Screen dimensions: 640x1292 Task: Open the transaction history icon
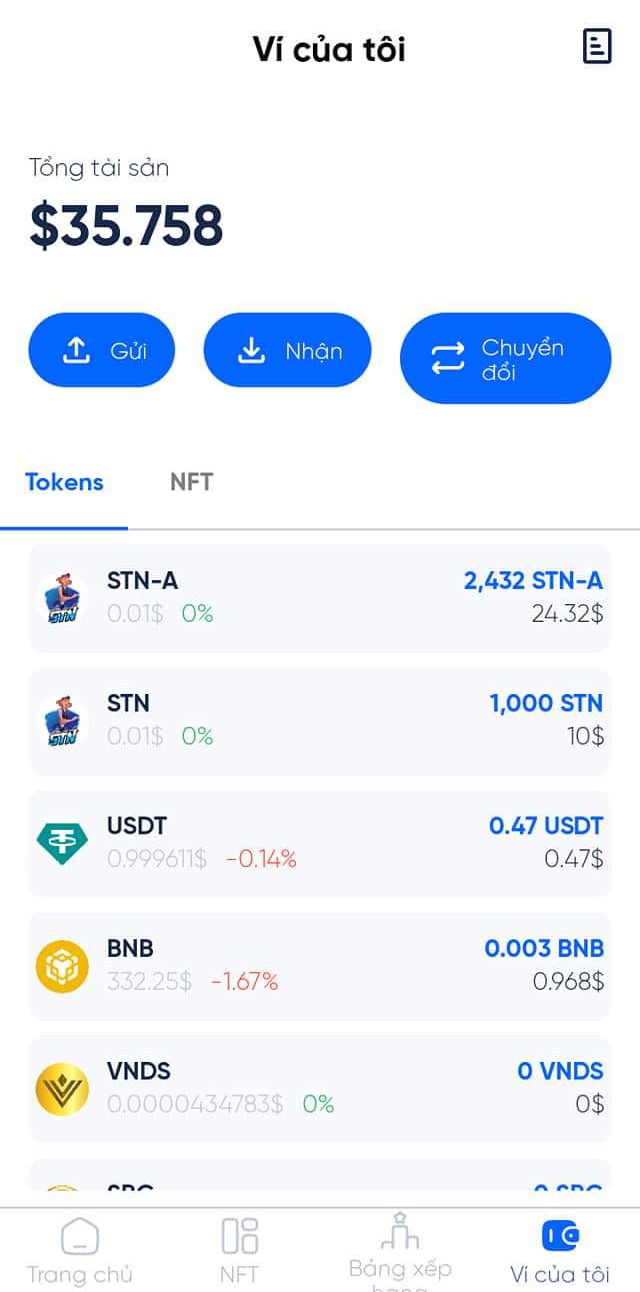pyautogui.click(x=597, y=46)
